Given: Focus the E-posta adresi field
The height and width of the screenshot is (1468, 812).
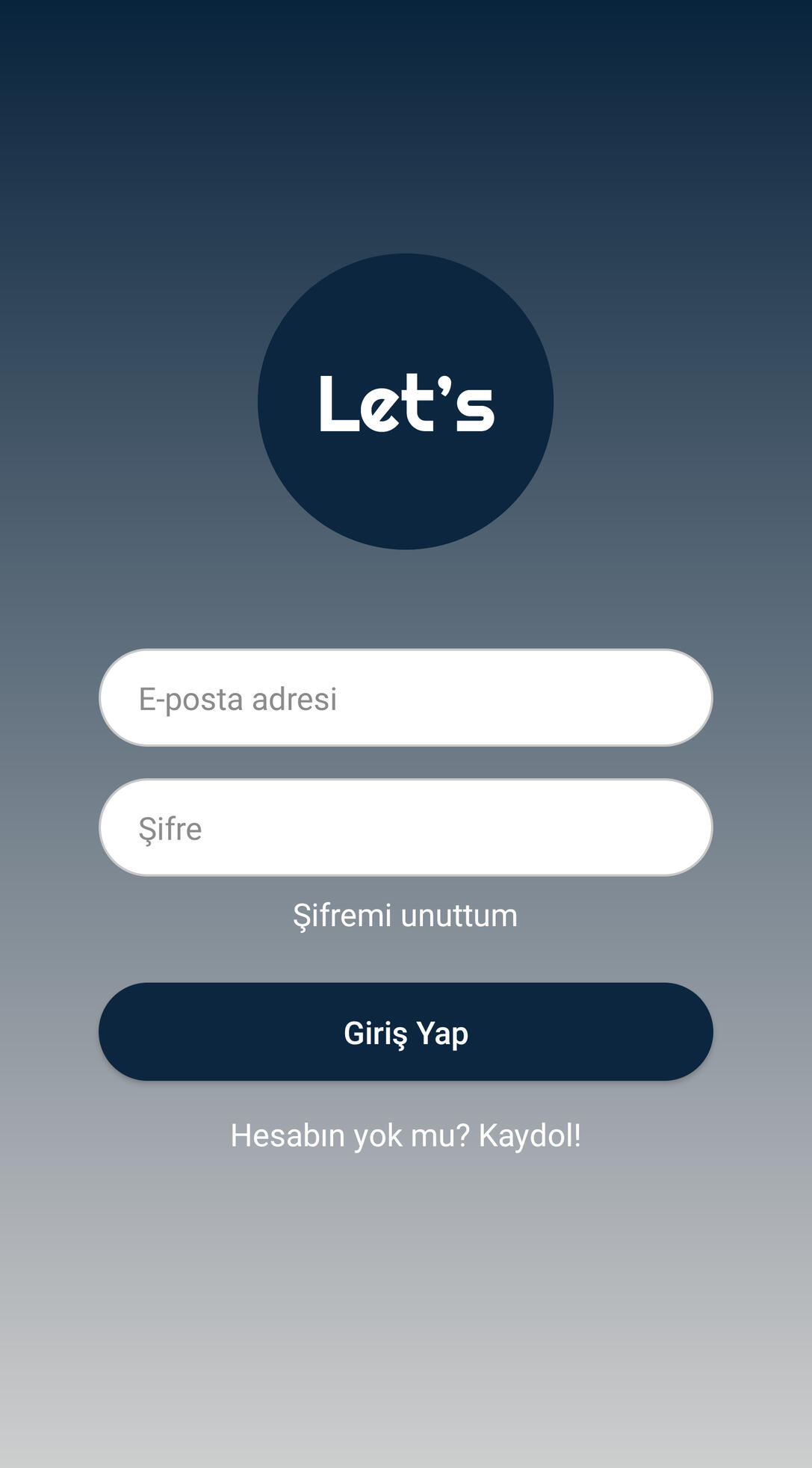Looking at the screenshot, I should pyautogui.click(x=406, y=698).
